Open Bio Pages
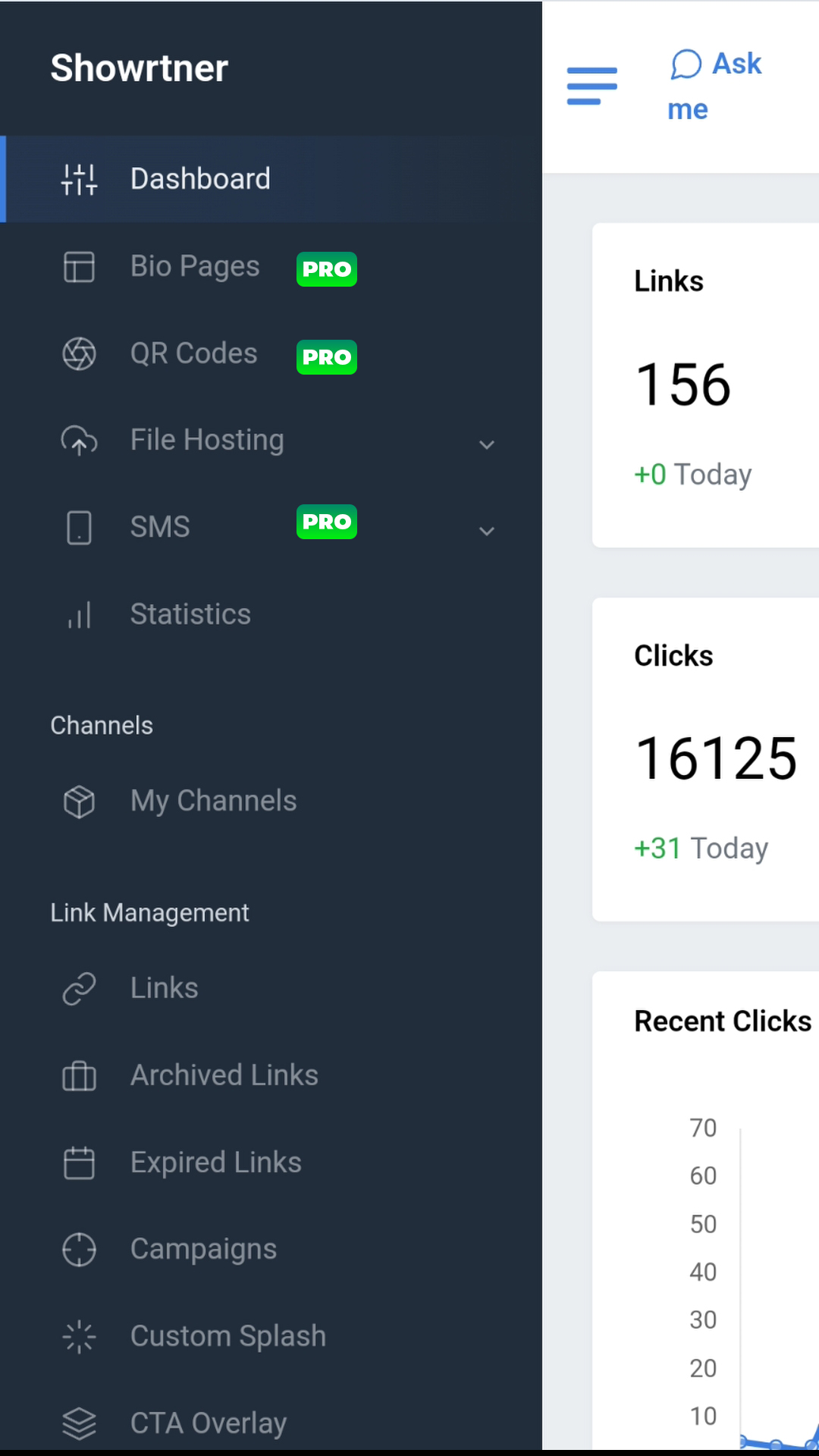 pyautogui.click(x=195, y=267)
